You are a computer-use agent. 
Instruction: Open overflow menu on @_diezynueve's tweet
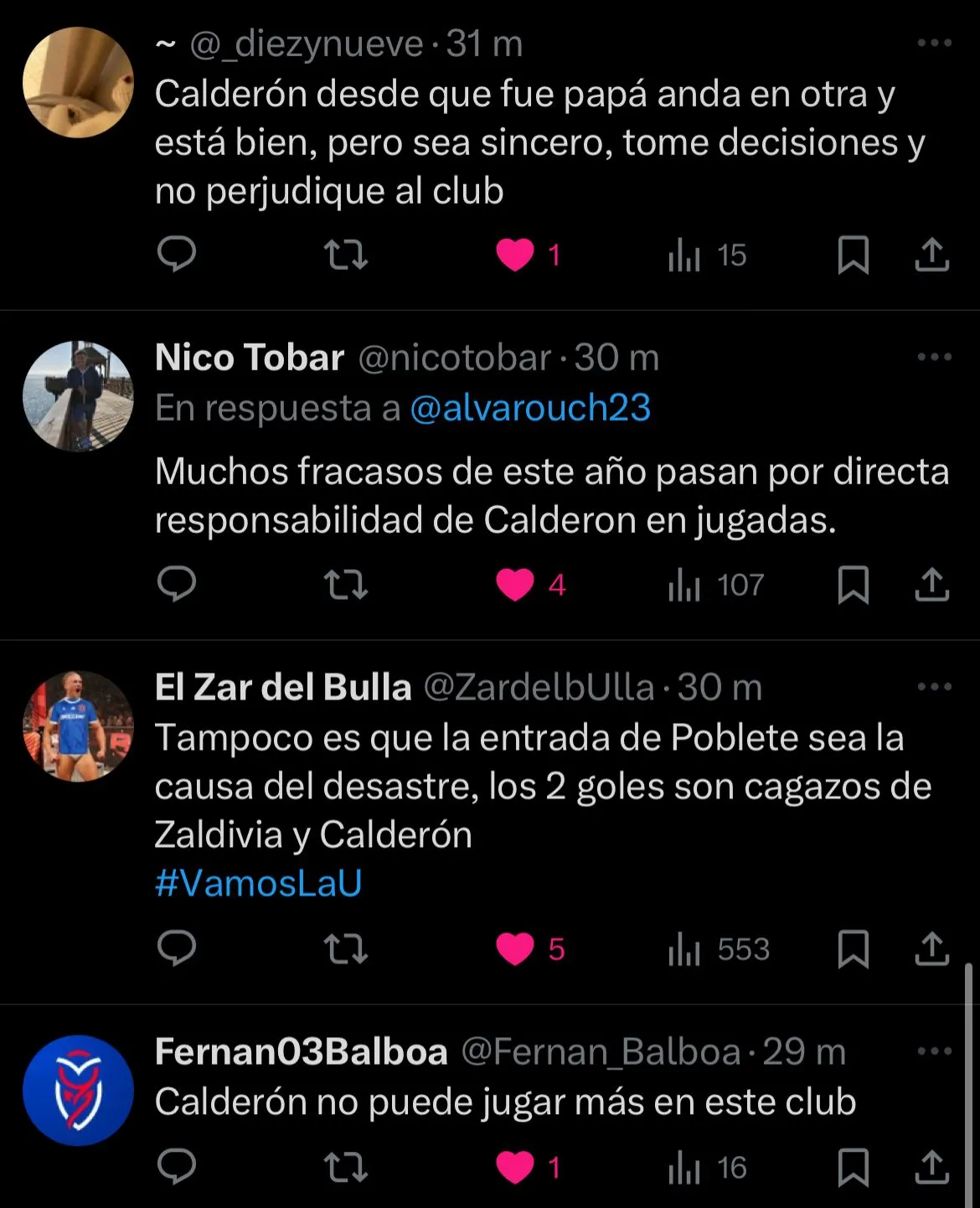click(x=934, y=44)
